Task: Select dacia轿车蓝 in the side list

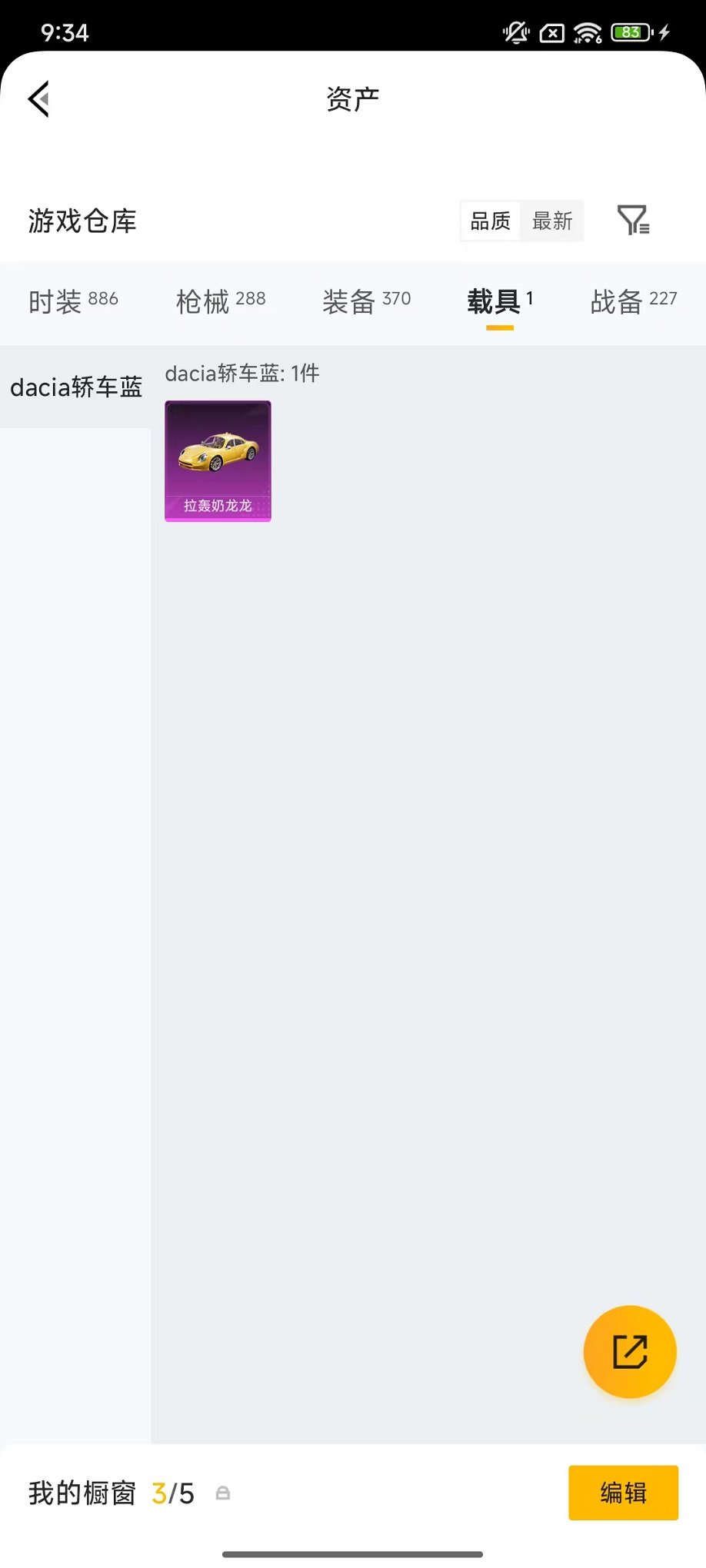Action: click(75, 387)
